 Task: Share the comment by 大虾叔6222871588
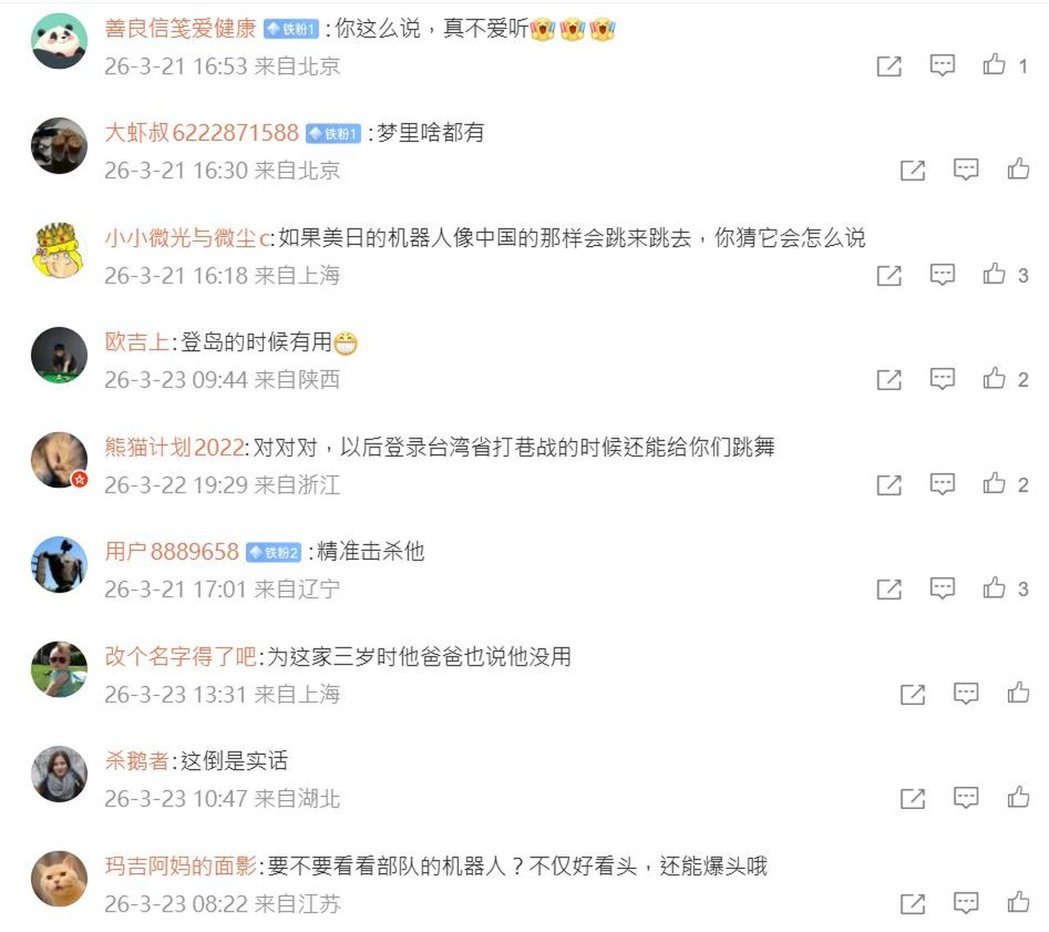pos(912,170)
